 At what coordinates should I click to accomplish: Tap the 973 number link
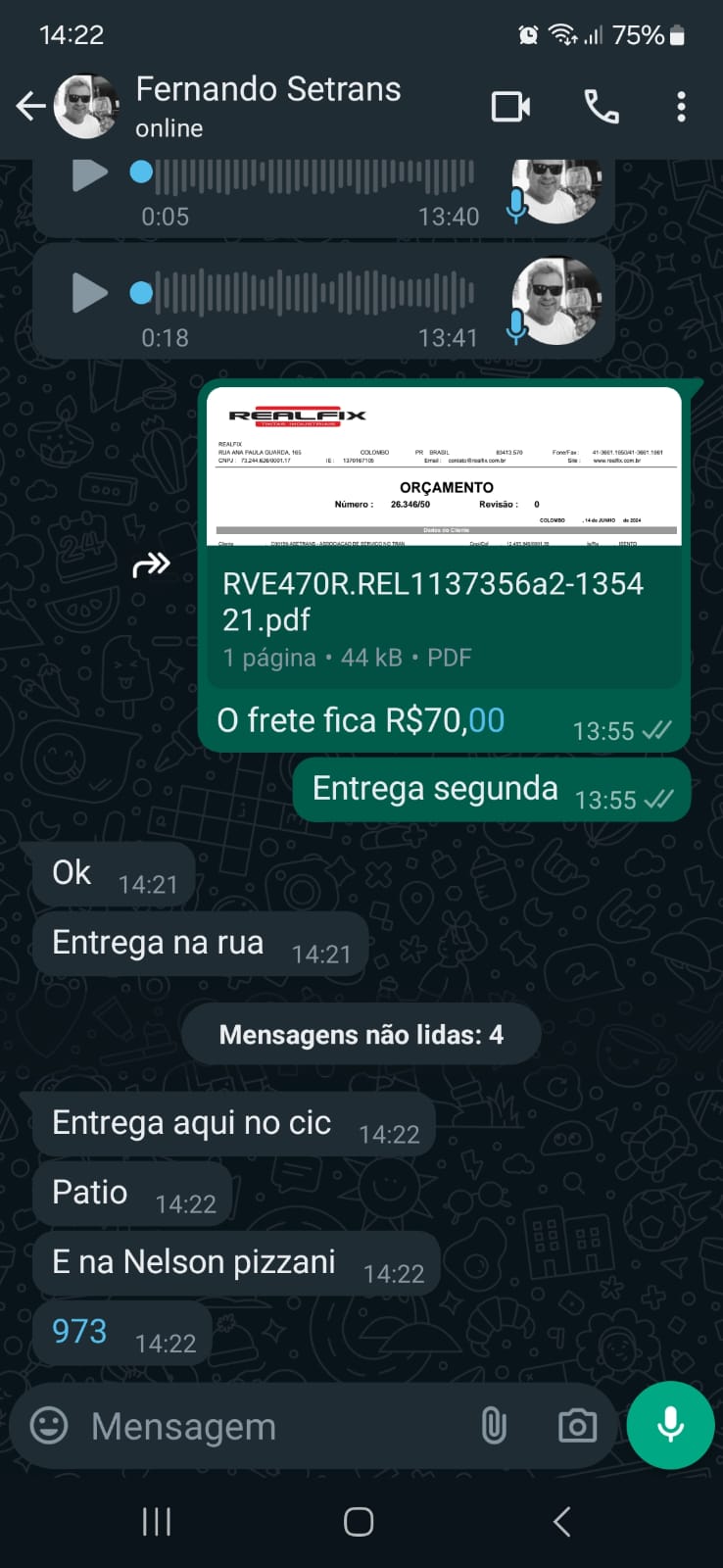[79, 1331]
